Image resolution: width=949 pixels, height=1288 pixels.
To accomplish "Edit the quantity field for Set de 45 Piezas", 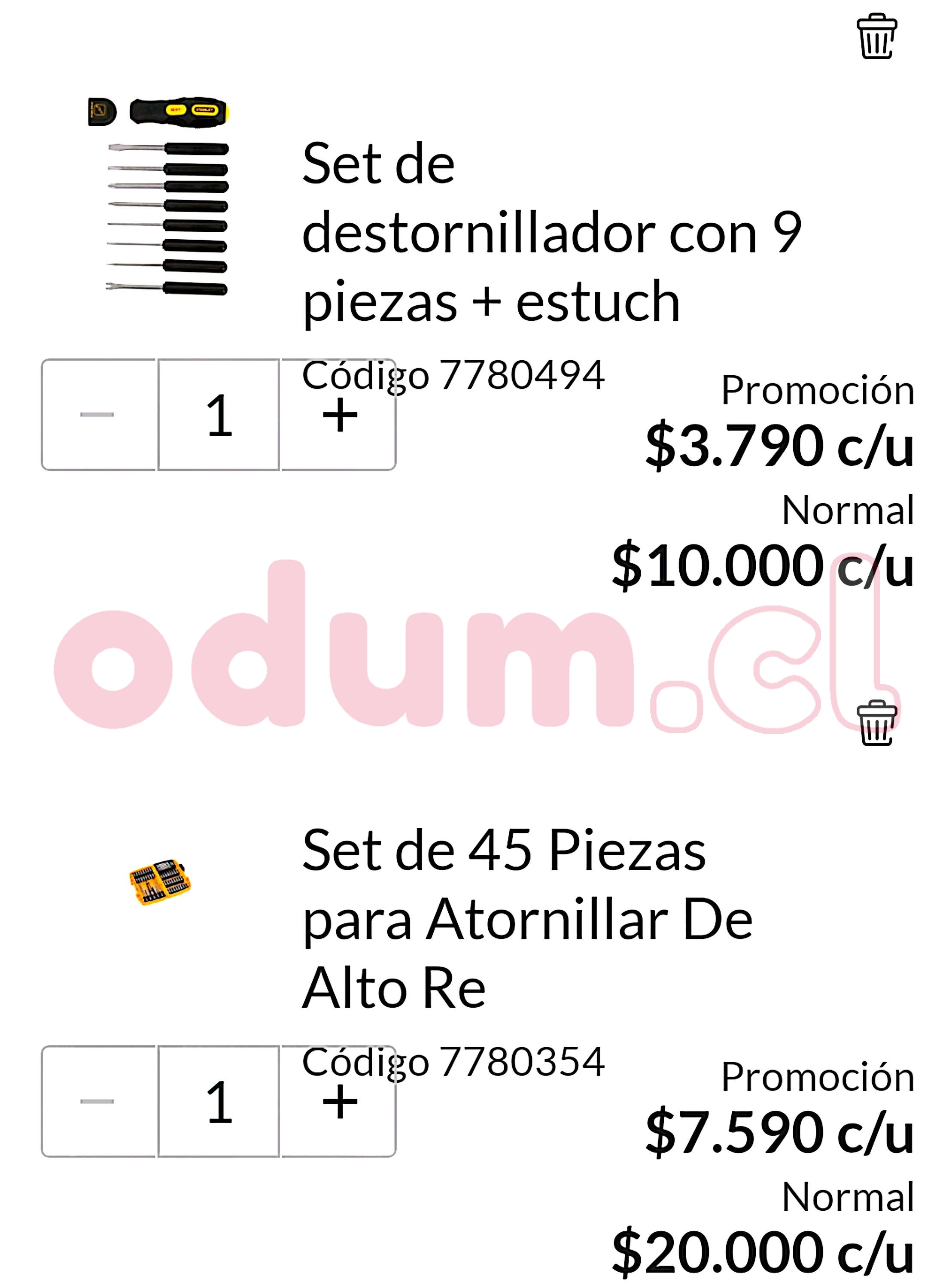I will click(x=219, y=1101).
